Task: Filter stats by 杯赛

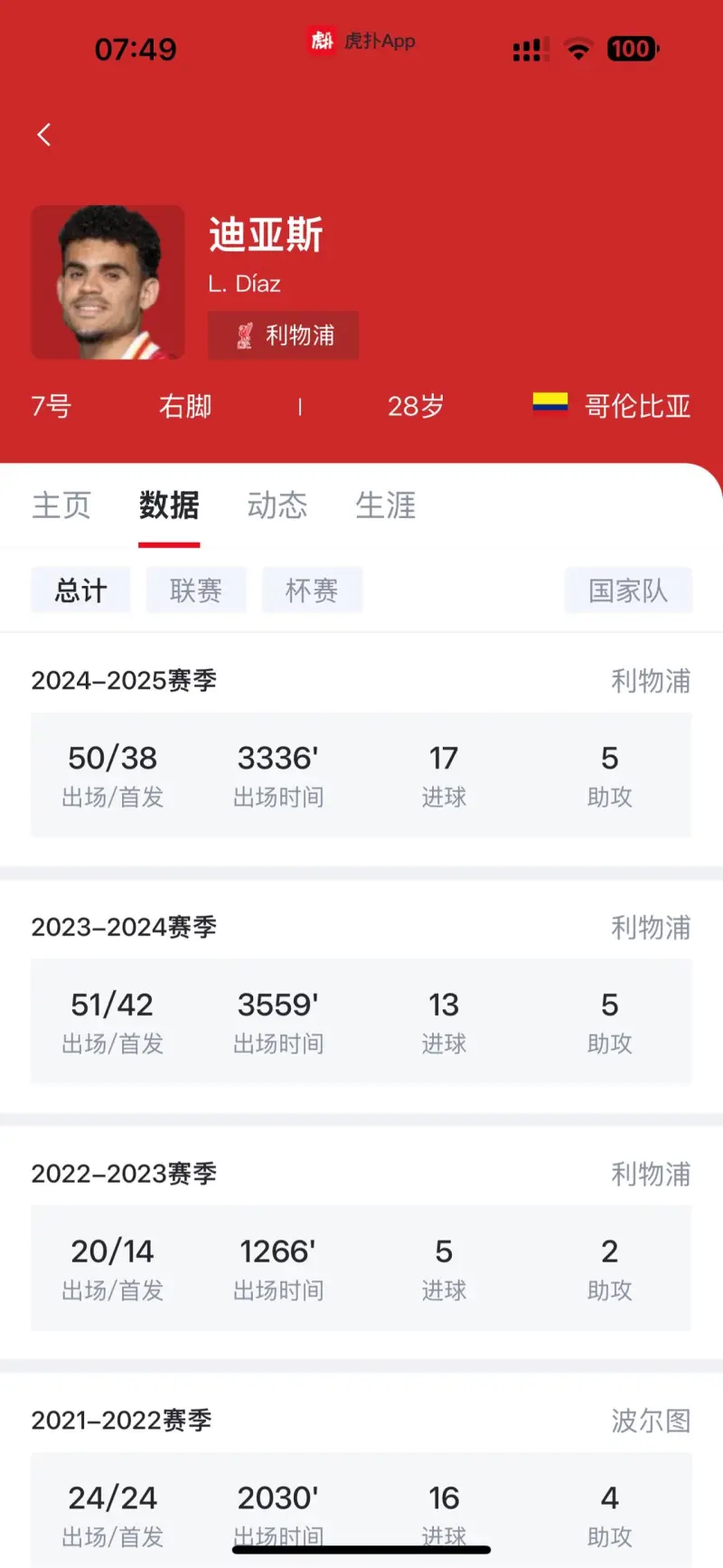Action: 312,590
